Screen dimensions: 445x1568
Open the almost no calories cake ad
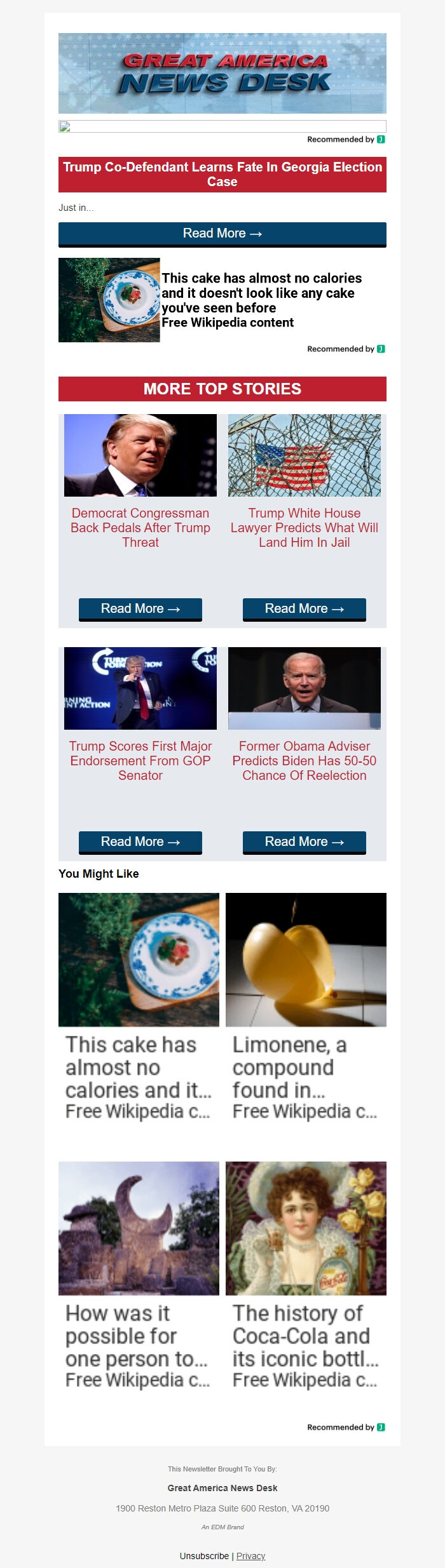[x=261, y=300]
